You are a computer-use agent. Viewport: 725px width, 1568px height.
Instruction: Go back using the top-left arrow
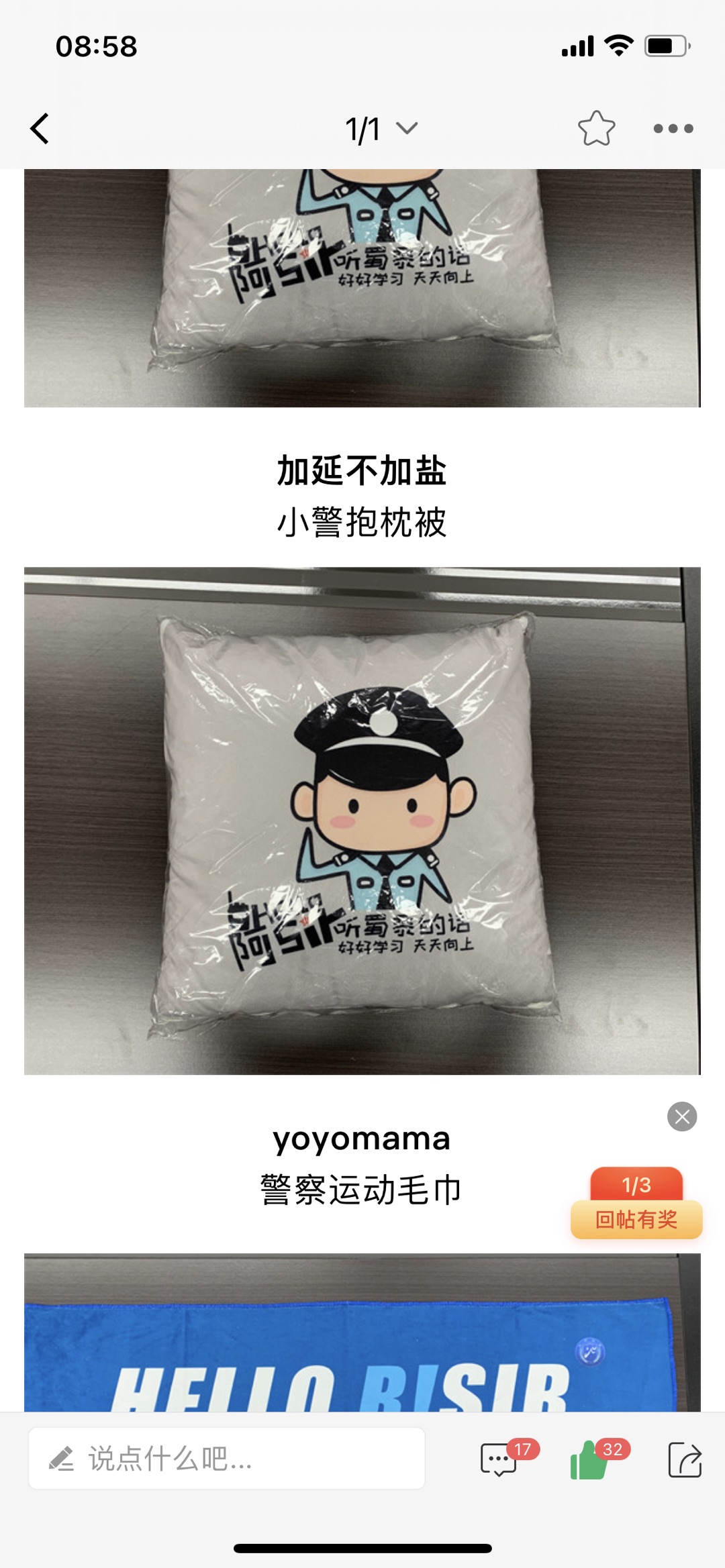pos(40,128)
